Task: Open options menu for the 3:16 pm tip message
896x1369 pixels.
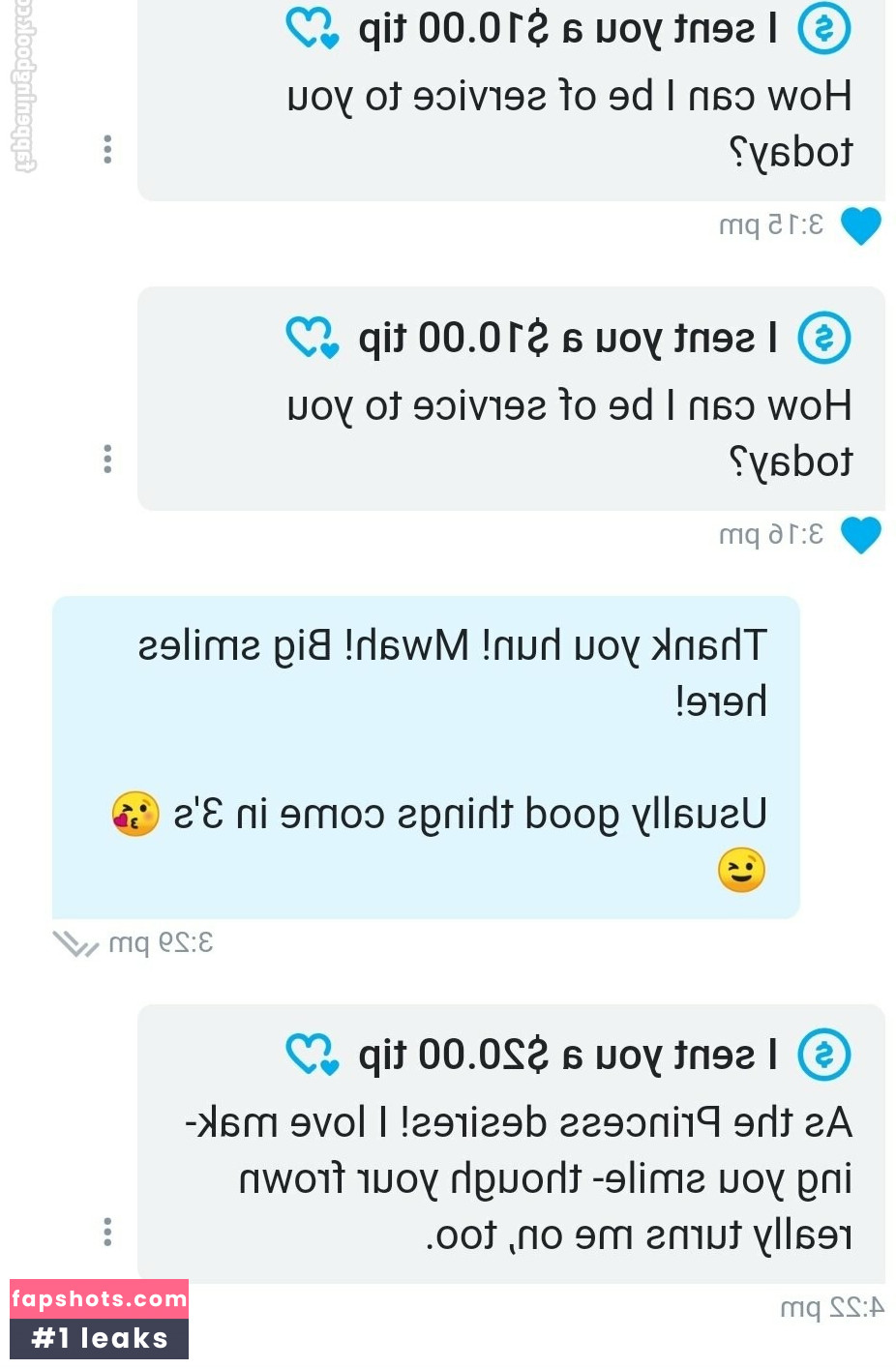Action: click(x=107, y=459)
